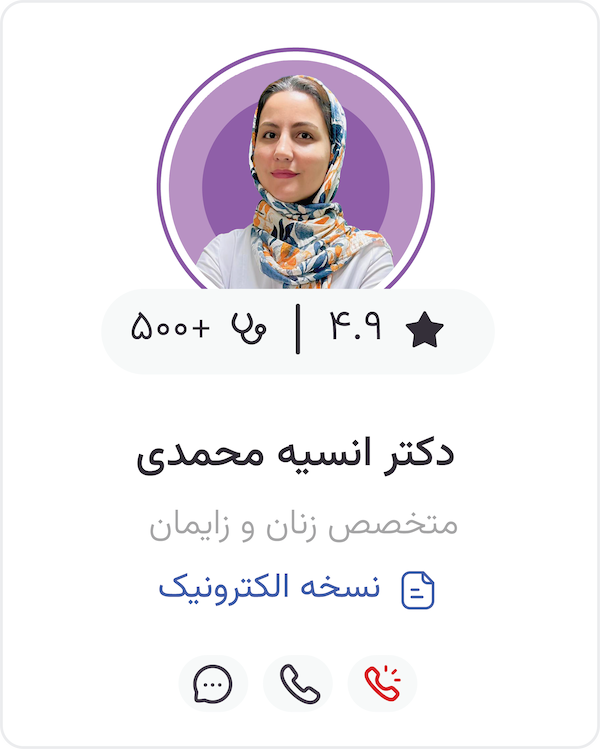Tap the red urgent call icon
The width and height of the screenshot is (600, 749).
(382, 684)
